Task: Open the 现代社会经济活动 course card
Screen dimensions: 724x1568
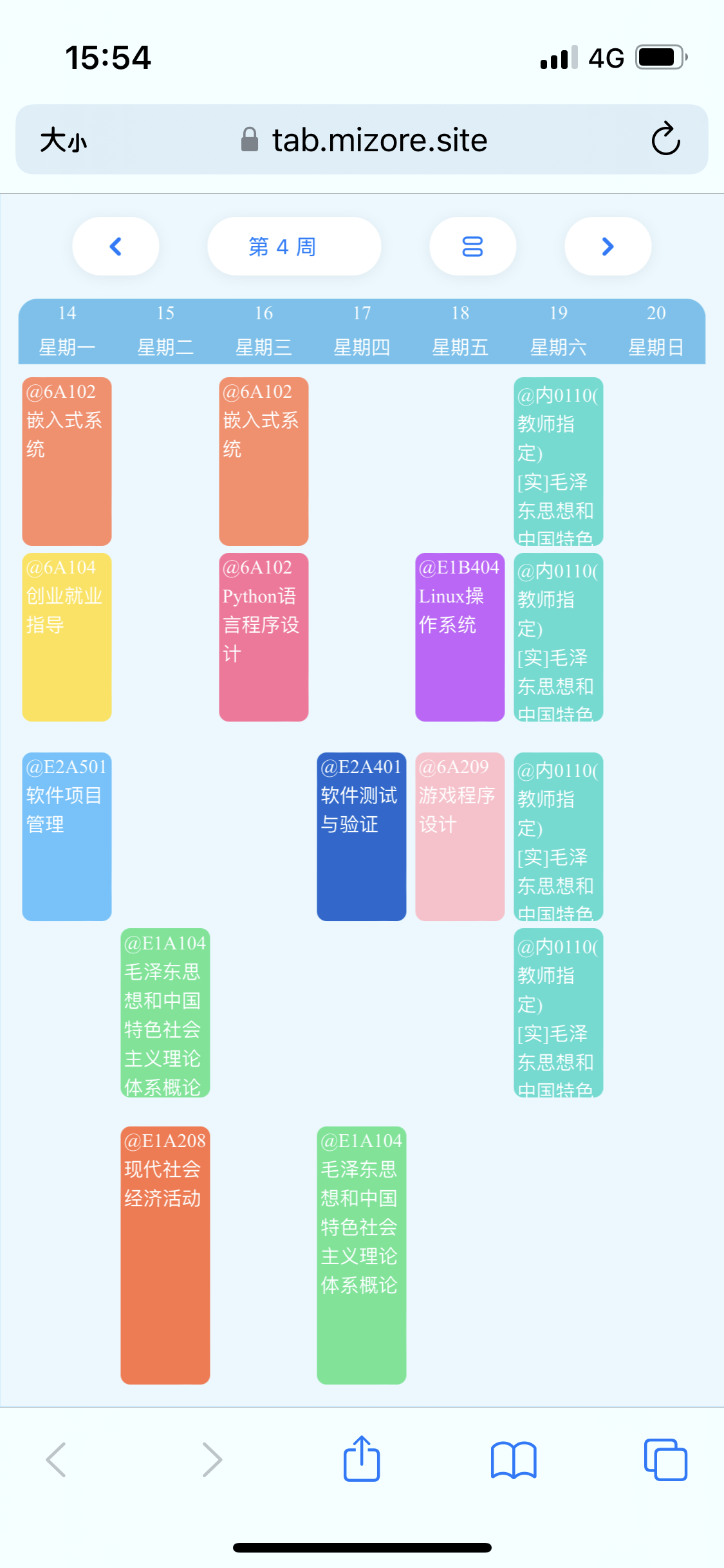Action: [165, 1255]
